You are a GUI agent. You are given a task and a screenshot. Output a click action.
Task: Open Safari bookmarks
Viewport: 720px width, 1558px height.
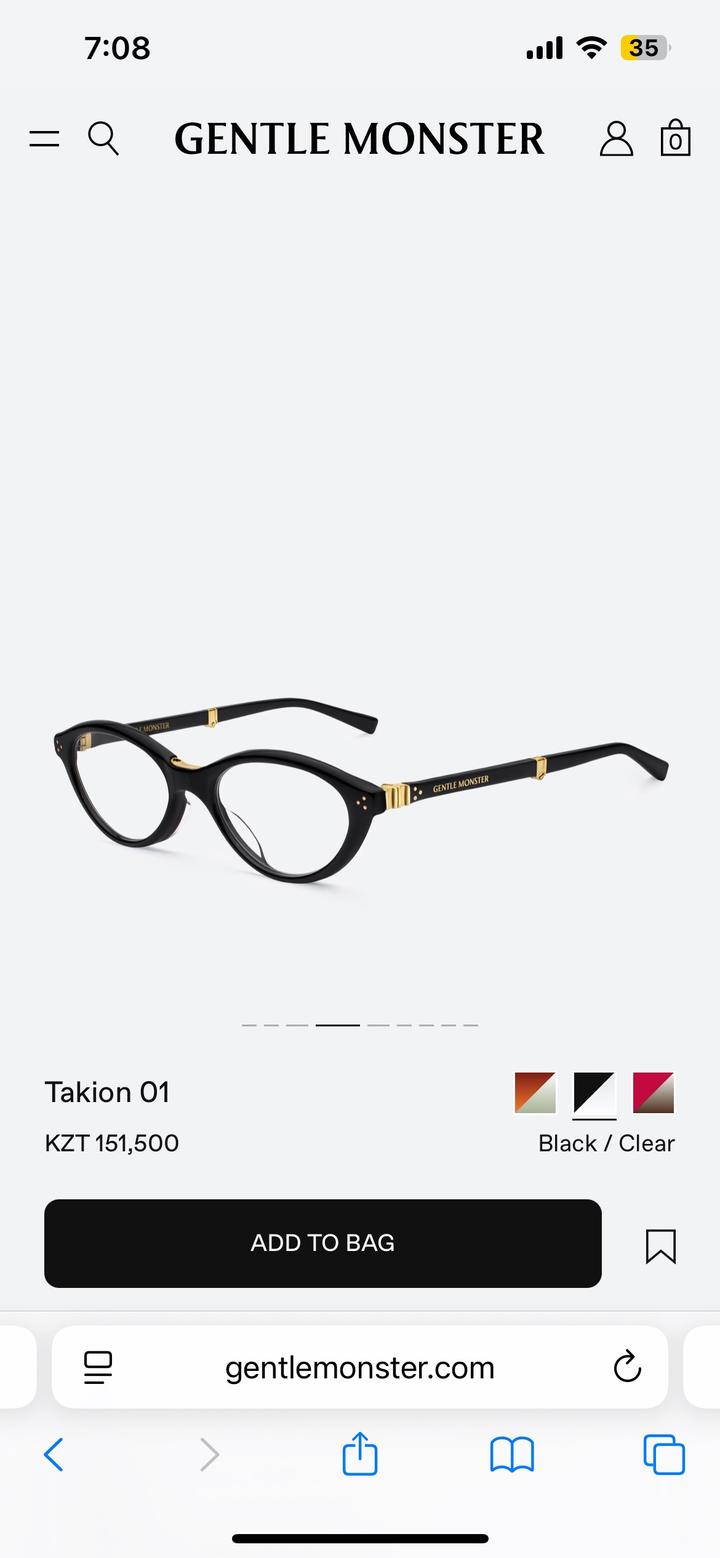512,1454
